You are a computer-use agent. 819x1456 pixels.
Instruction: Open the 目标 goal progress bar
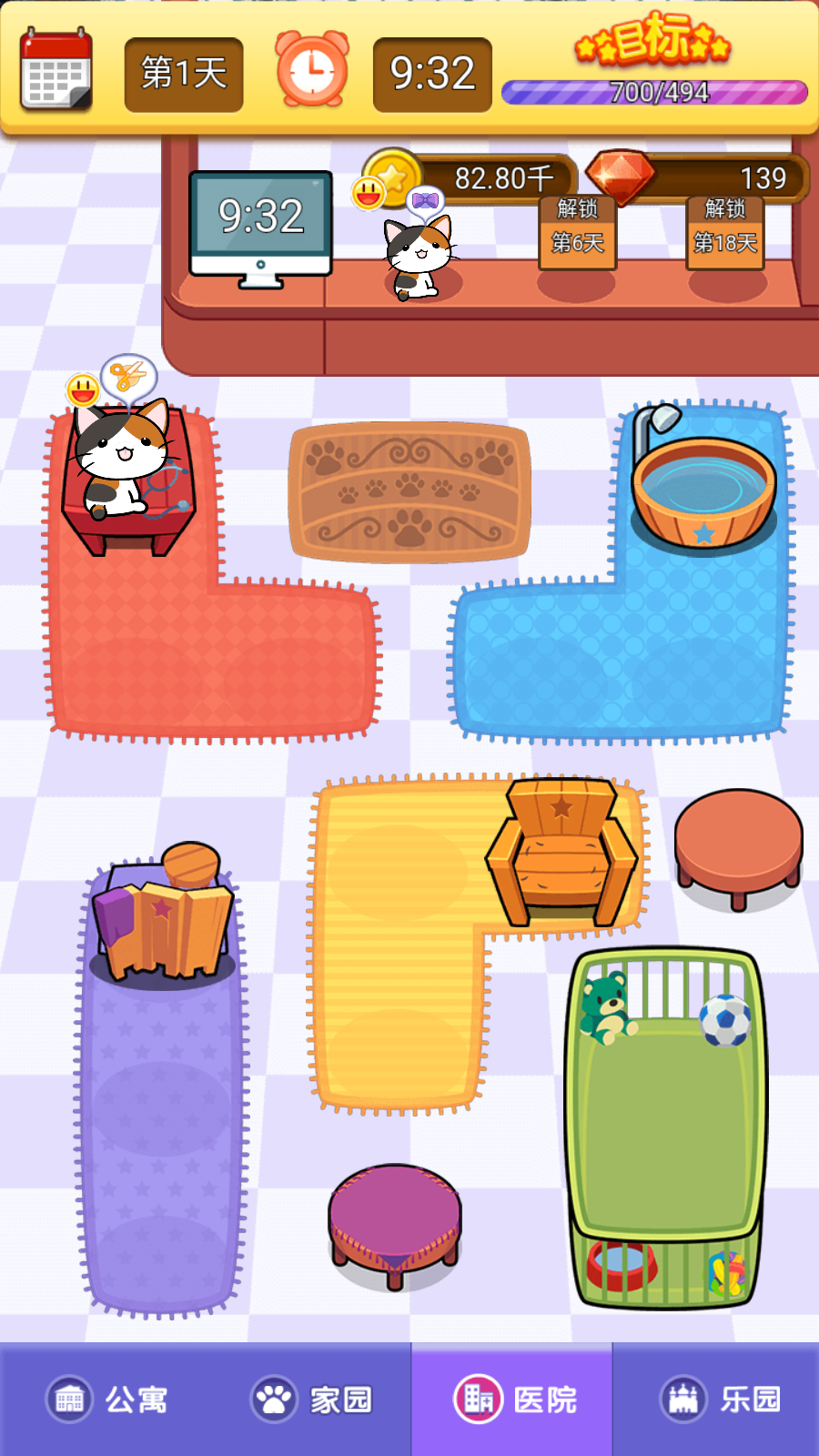654,91
